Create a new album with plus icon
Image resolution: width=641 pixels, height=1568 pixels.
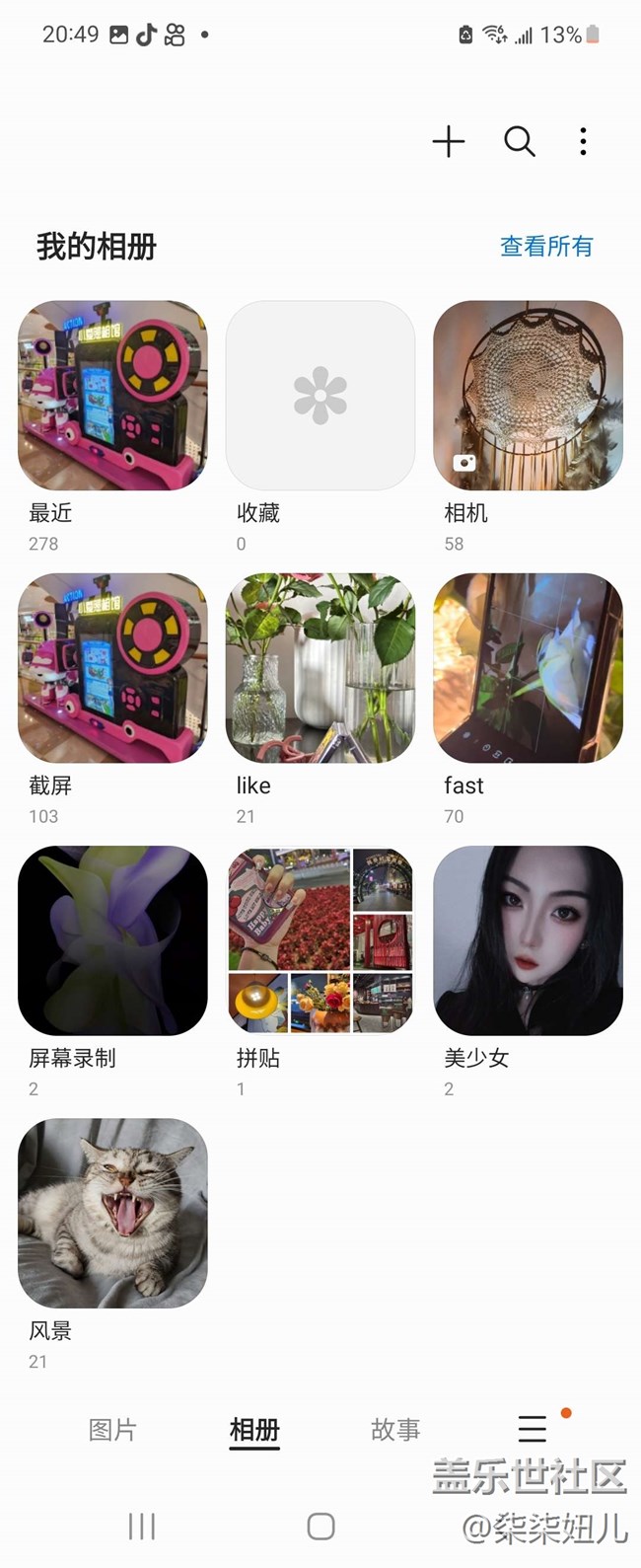448,142
